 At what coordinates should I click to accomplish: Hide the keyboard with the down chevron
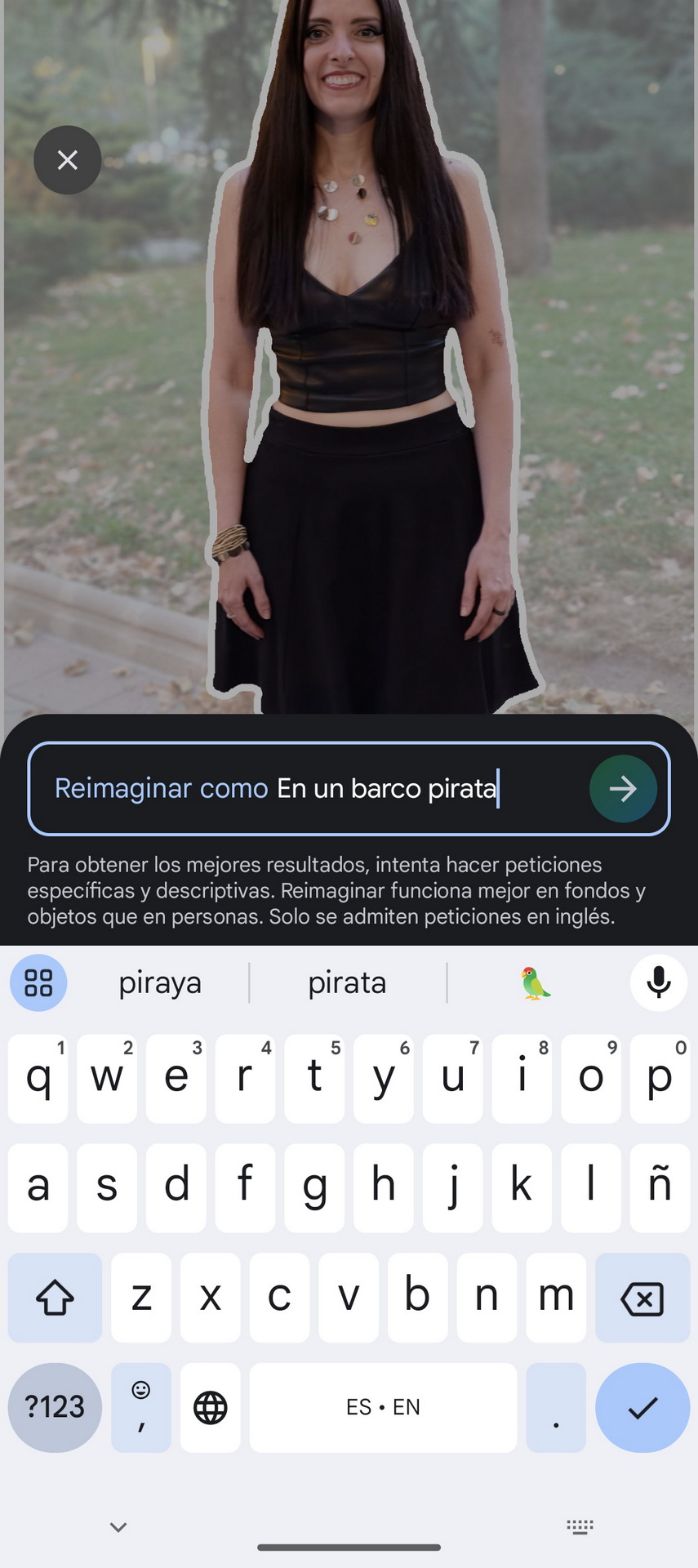click(118, 1526)
